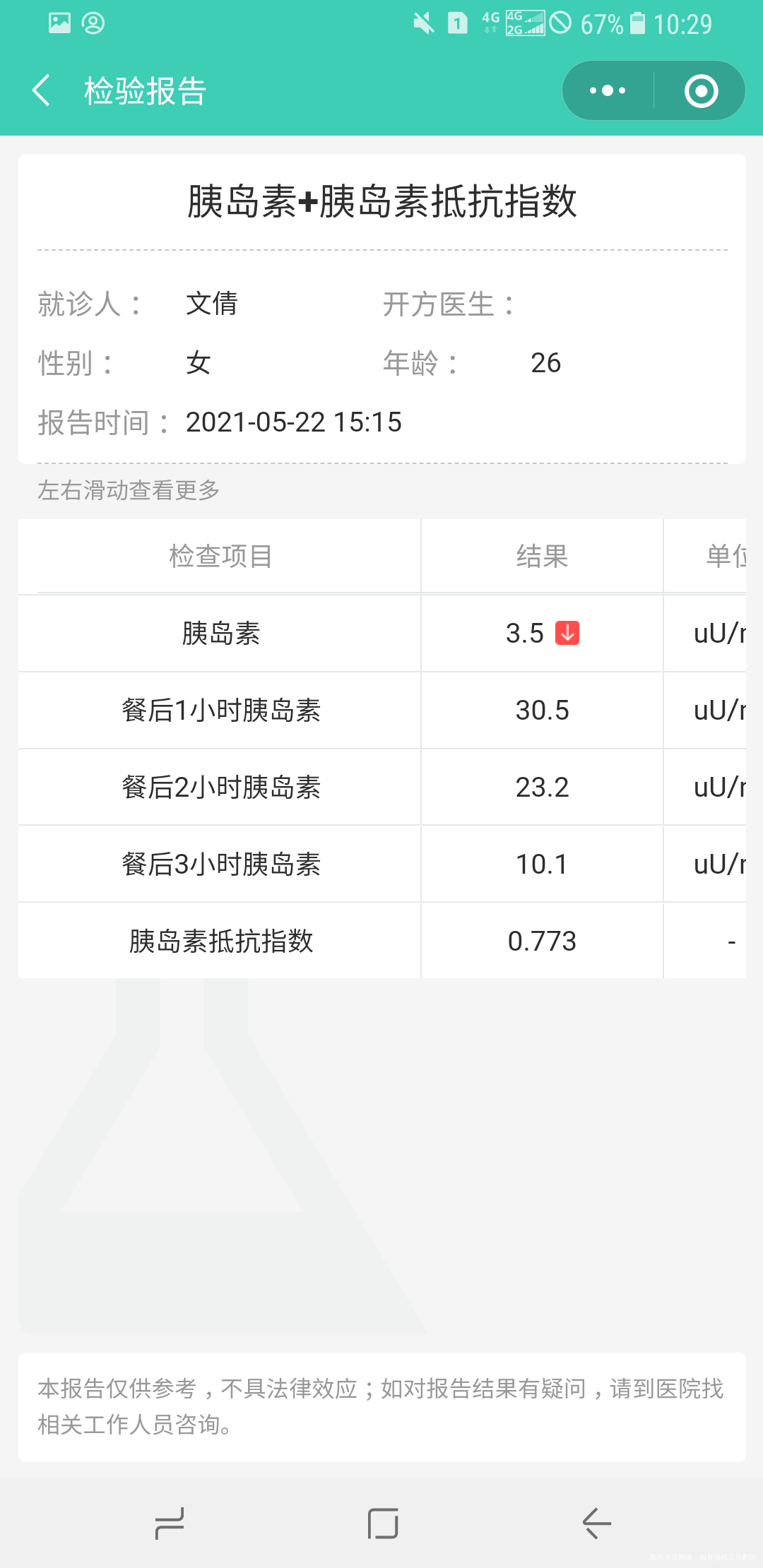
Task: Tap the 结果 column header
Action: [542, 557]
